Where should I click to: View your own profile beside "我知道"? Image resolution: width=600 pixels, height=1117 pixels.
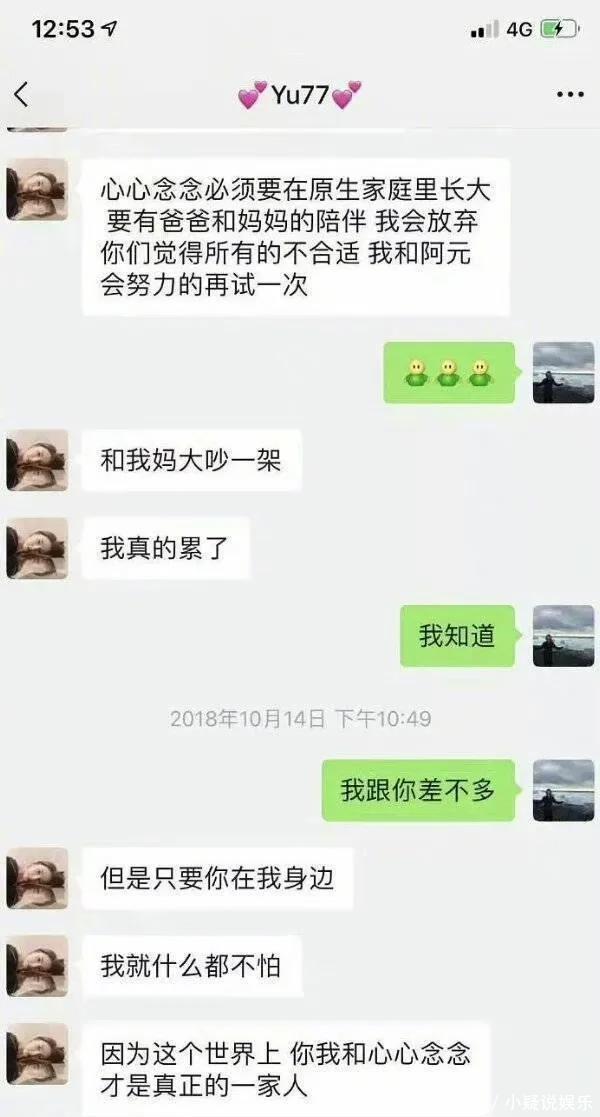pos(563,636)
